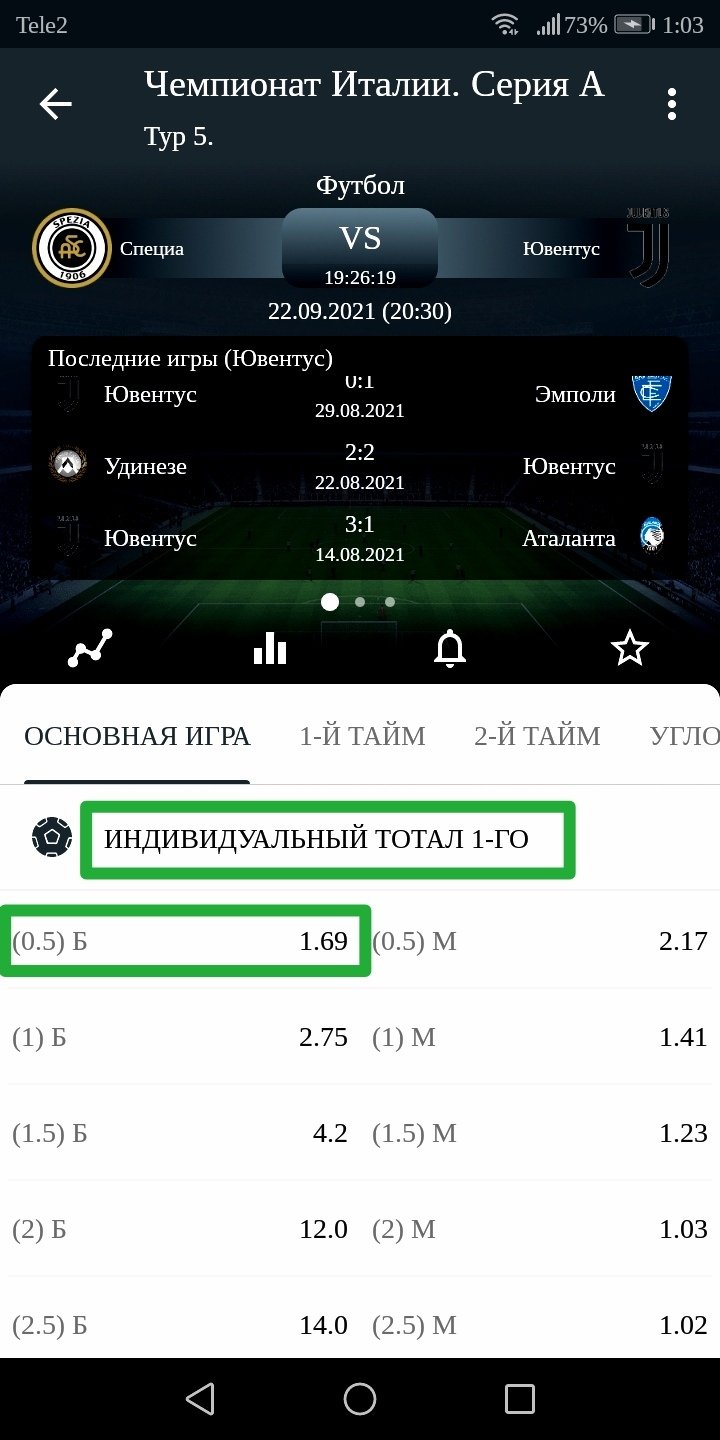Screen dimensions: 720x1440
Task: Switch to the 2-Й ТАЙМ tab
Action: [x=537, y=737]
